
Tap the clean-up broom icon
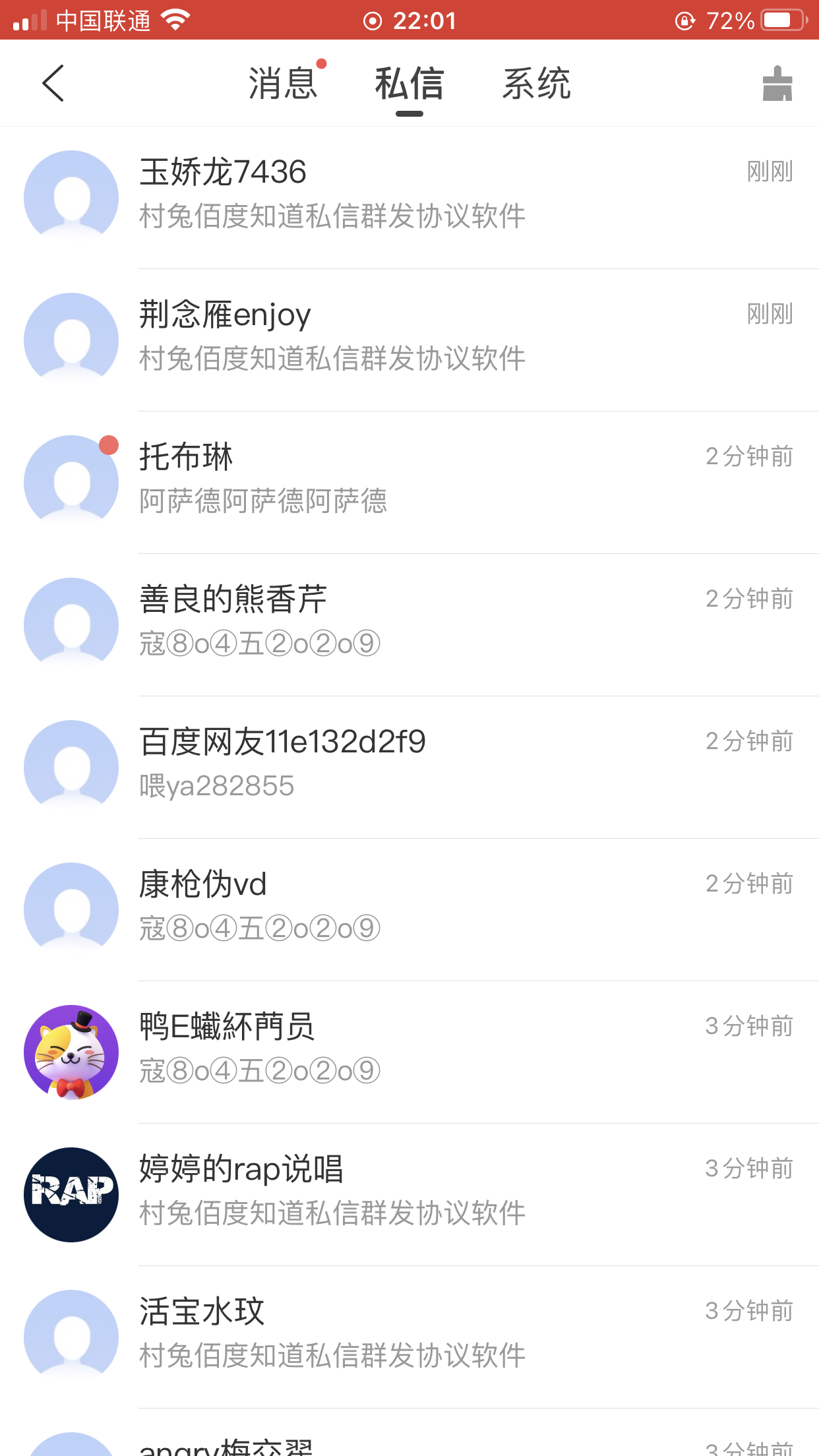tap(776, 84)
